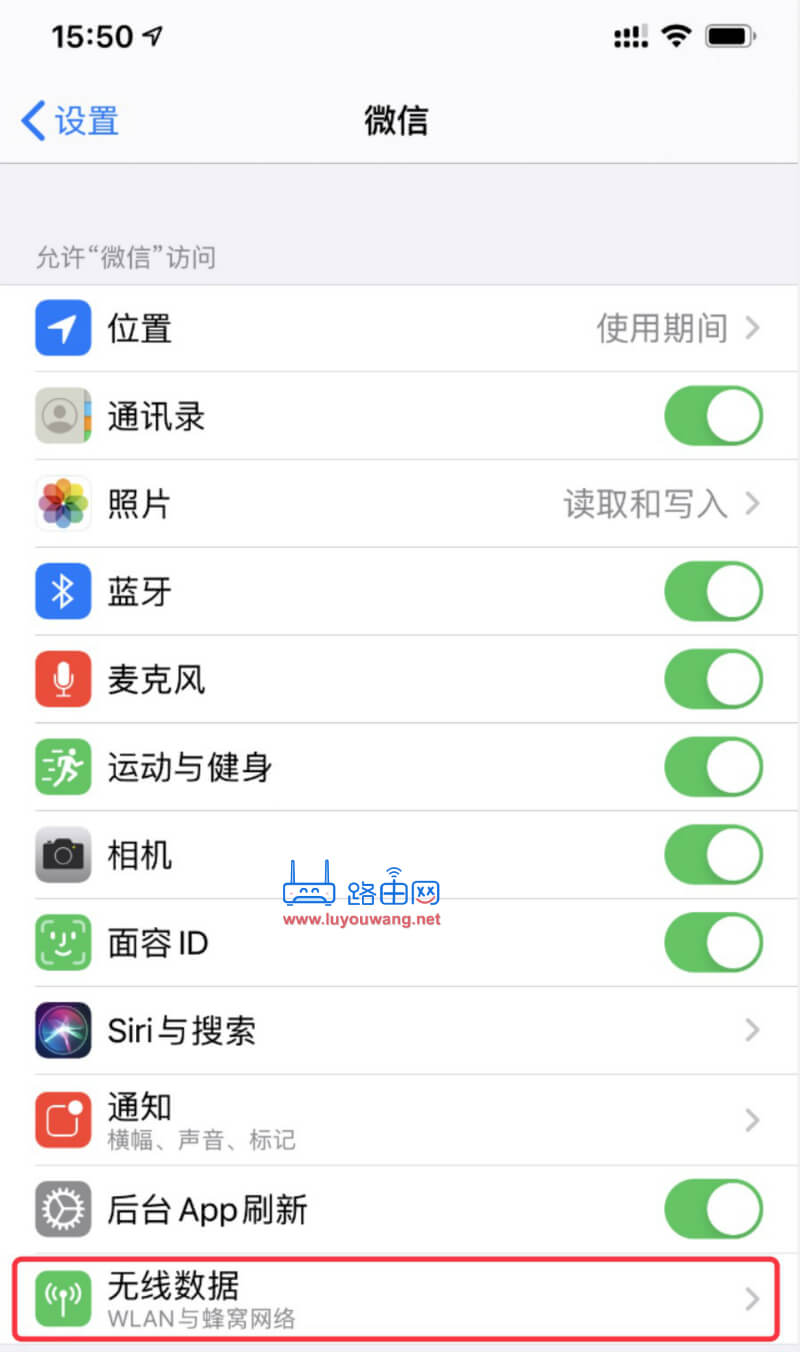Tap the 无线数据 antenna icon

(x=63, y=1297)
